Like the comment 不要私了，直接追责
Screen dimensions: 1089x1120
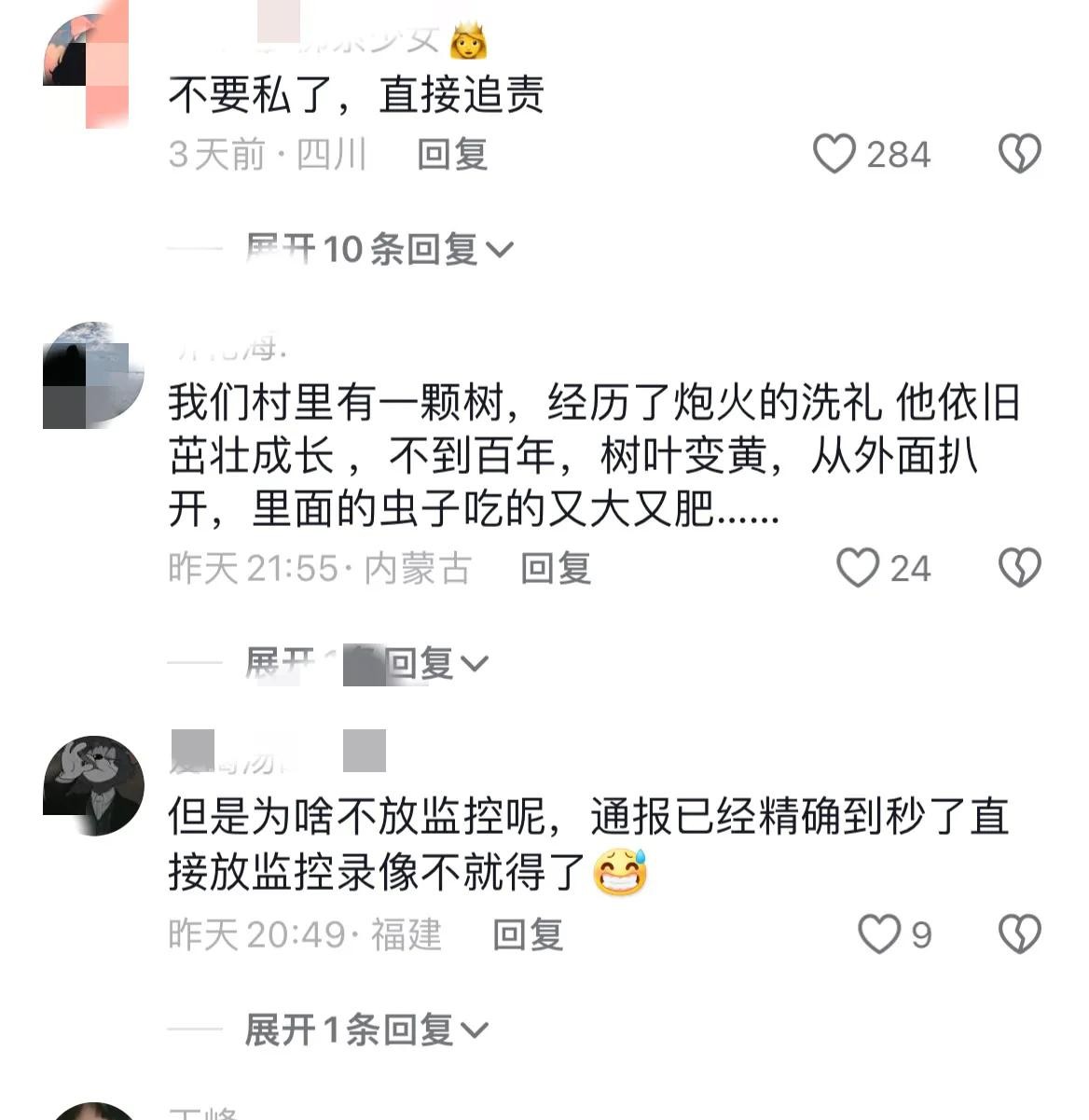pyautogui.click(x=834, y=154)
